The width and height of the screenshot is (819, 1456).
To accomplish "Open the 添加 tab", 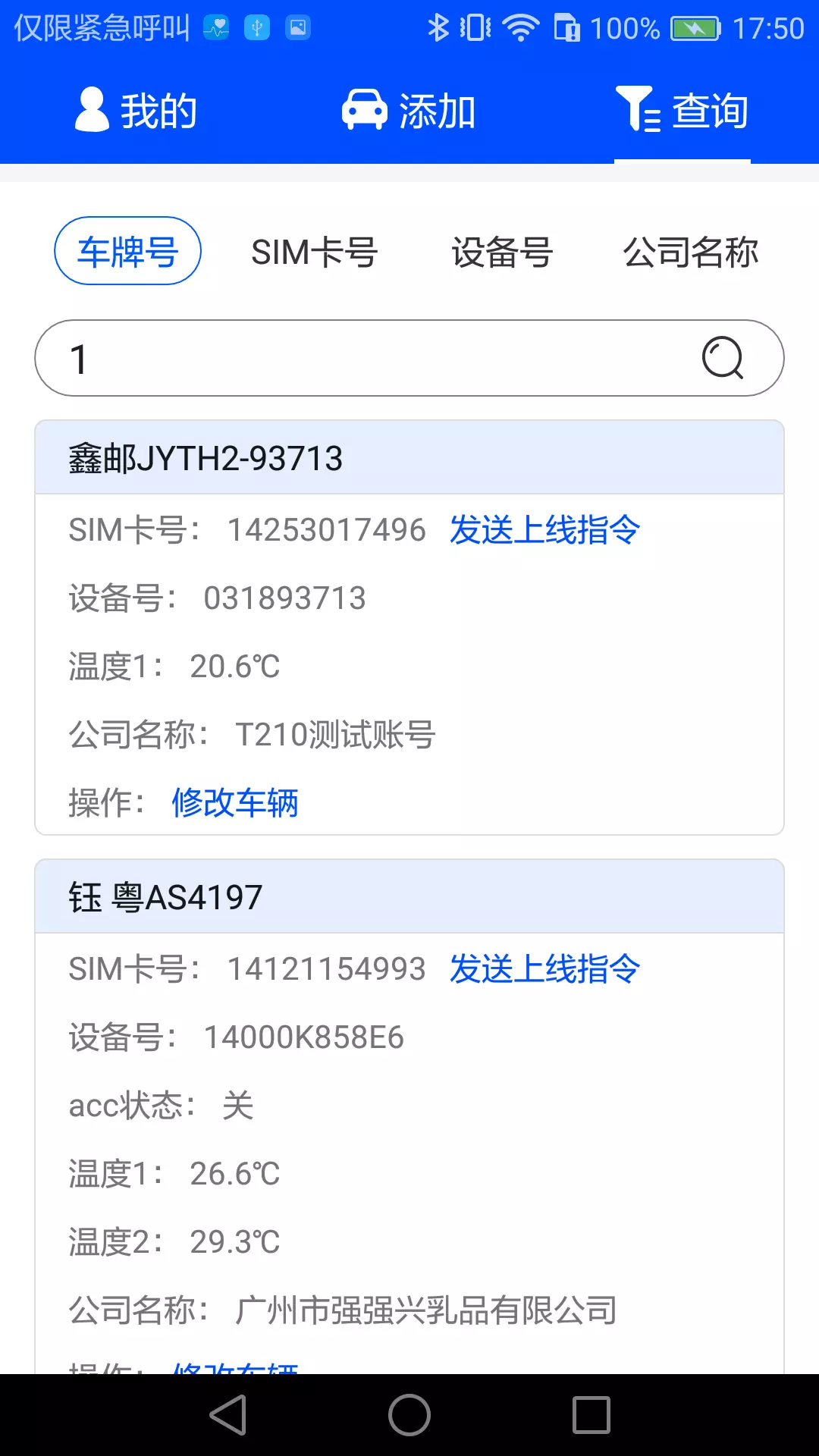I will tap(409, 111).
